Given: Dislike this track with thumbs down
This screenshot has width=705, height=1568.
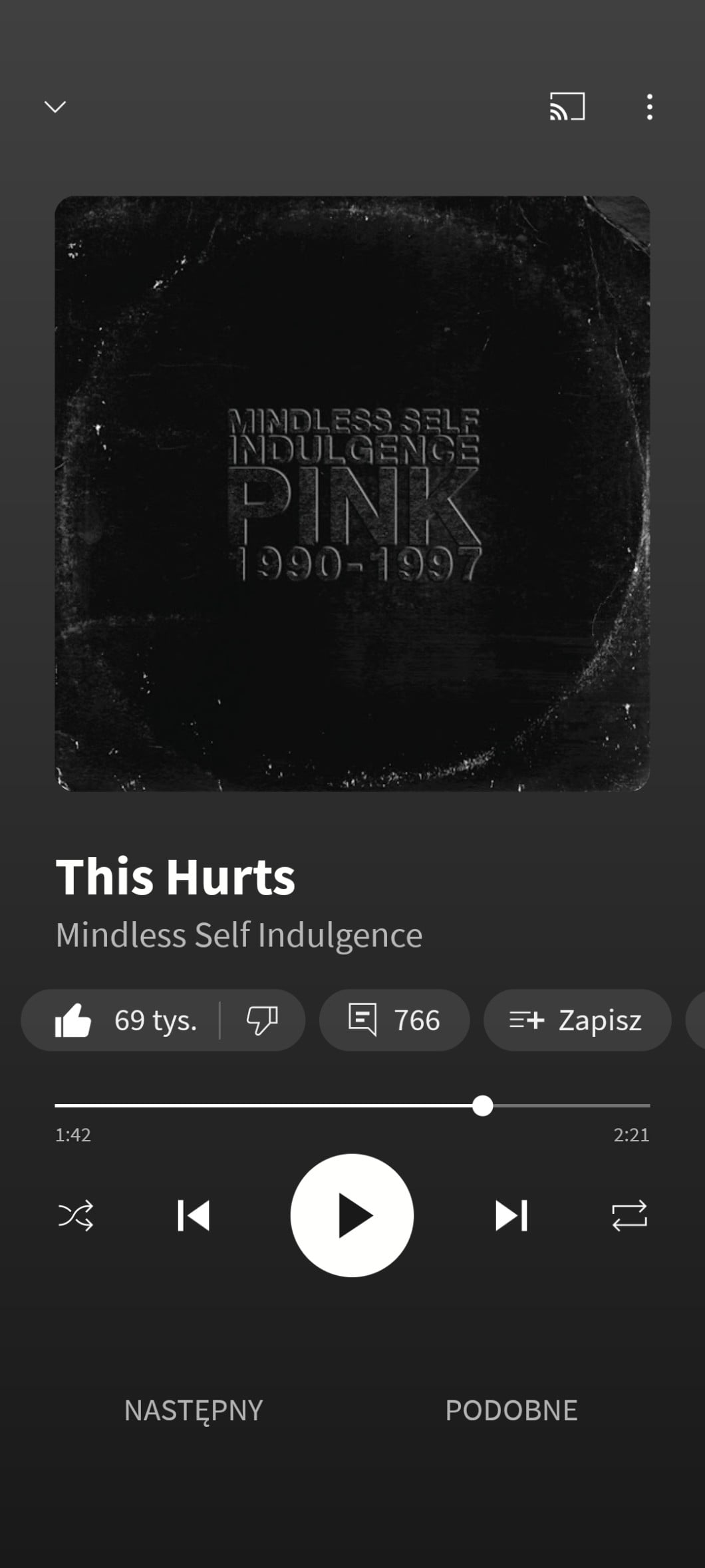Looking at the screenshot, I should pos(262,1020).
